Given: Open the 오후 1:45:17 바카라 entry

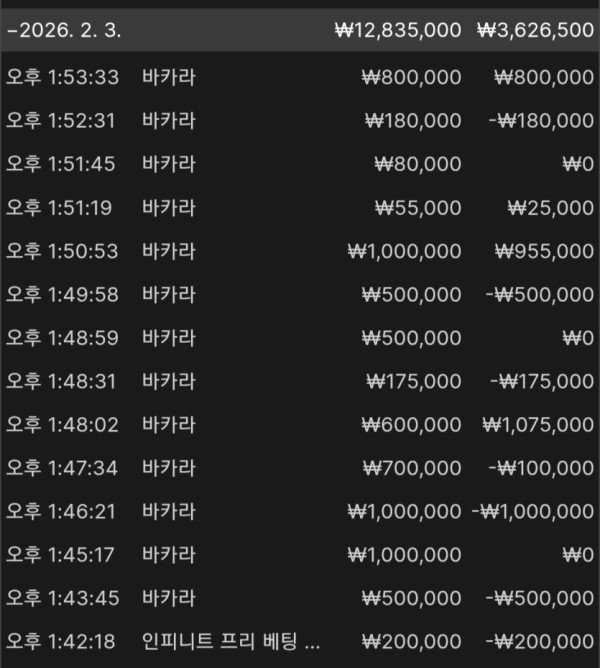Looking at the screenshot, I should (x=300, y=555).
